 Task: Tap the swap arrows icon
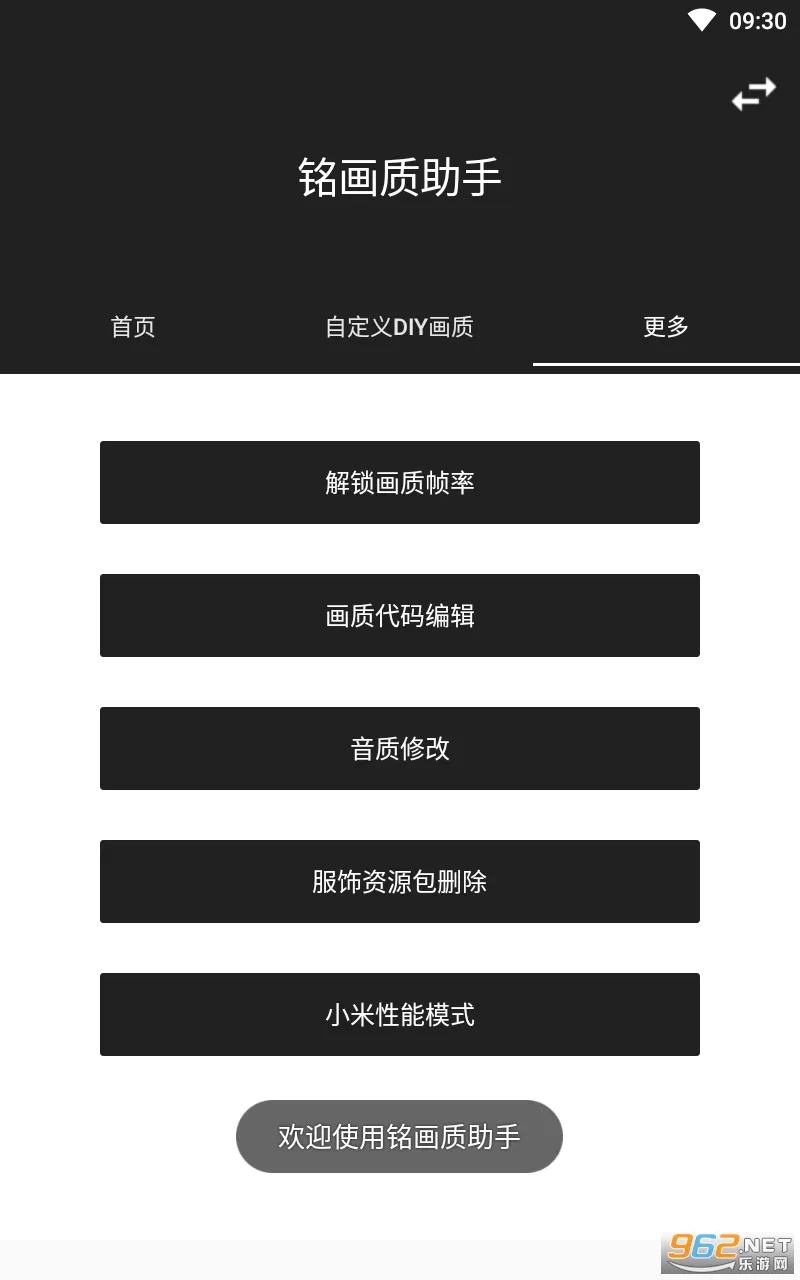pos(753,93)
